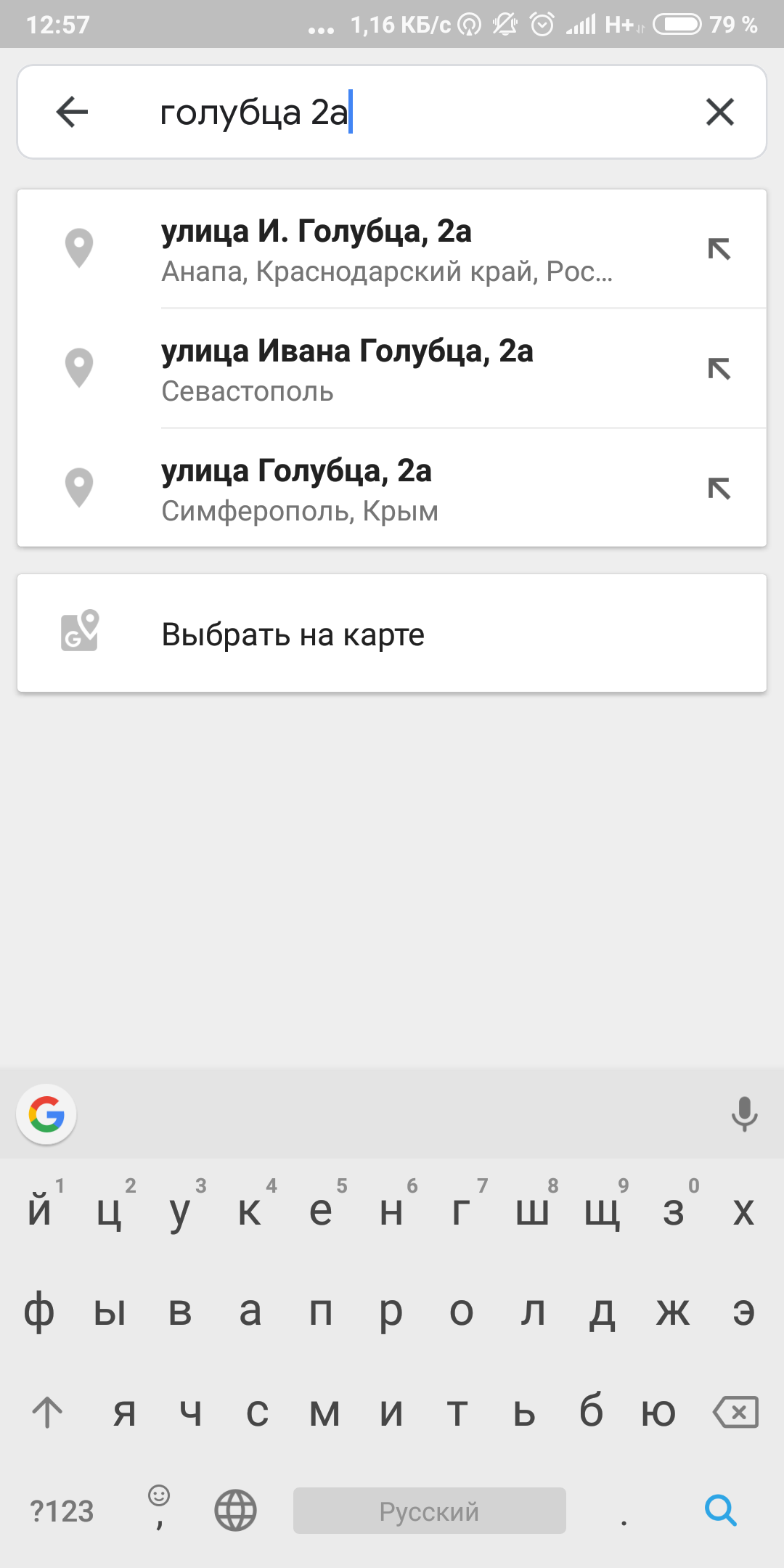Go back using the arrow icon
Screen dimensions: 784x1568
72,112
